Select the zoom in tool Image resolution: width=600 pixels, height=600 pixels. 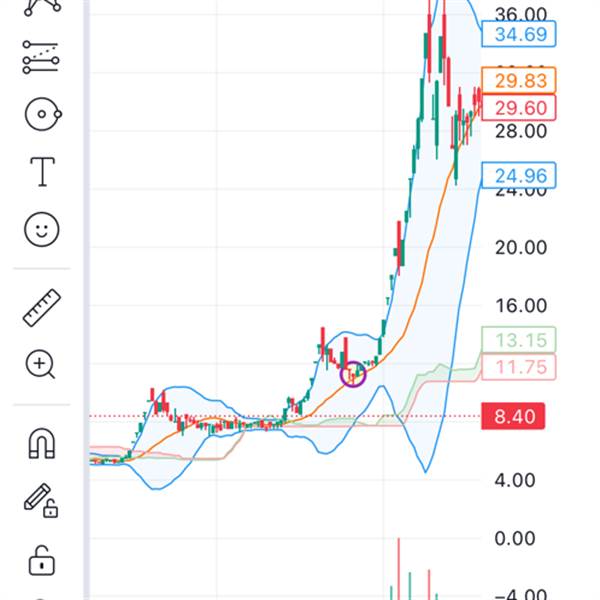(x=41, y=365)
